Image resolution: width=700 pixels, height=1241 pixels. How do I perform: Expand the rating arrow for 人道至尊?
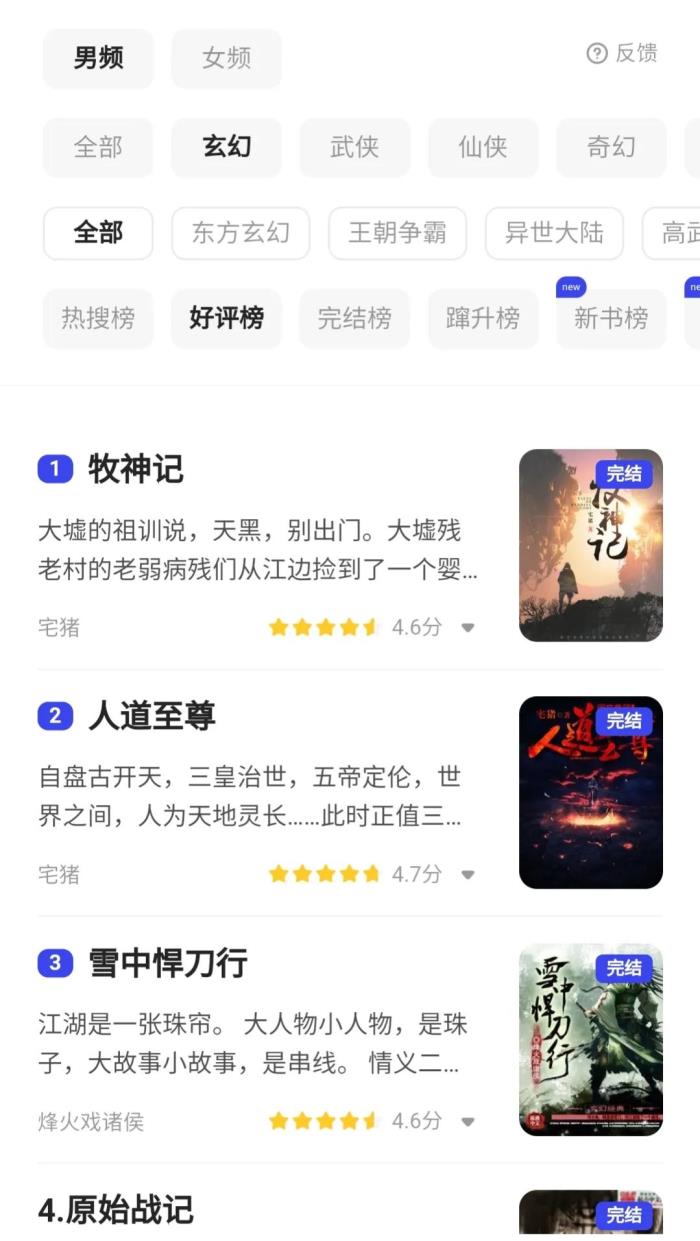click(x=467, y=875)
